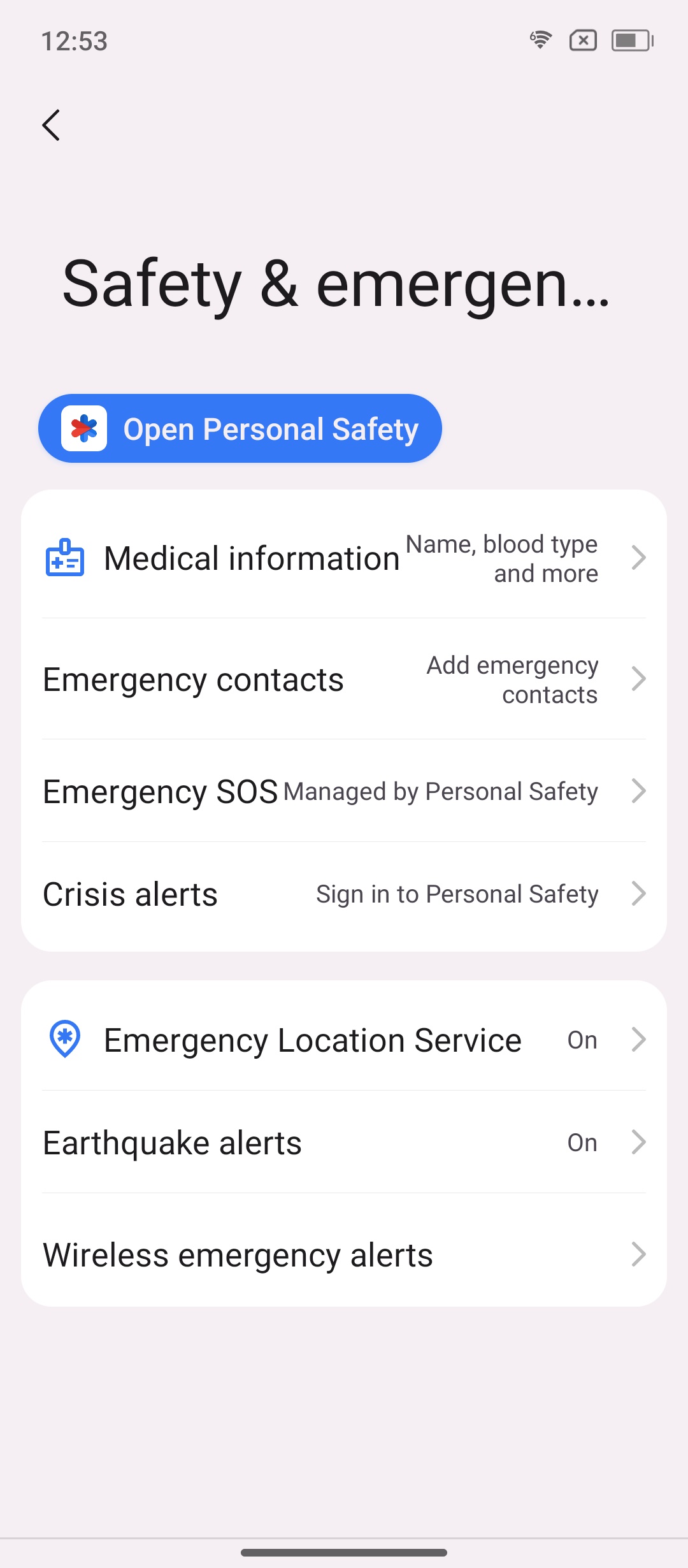
Task: Select the Emergency SOS row
Action: pyautogui.click(x=344, y=791)
